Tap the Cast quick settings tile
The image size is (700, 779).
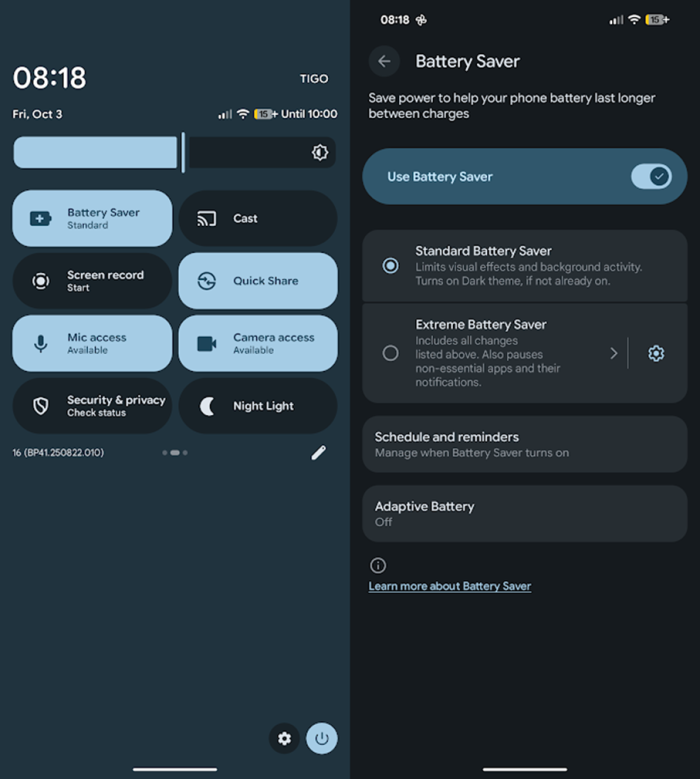pos(258,219)
